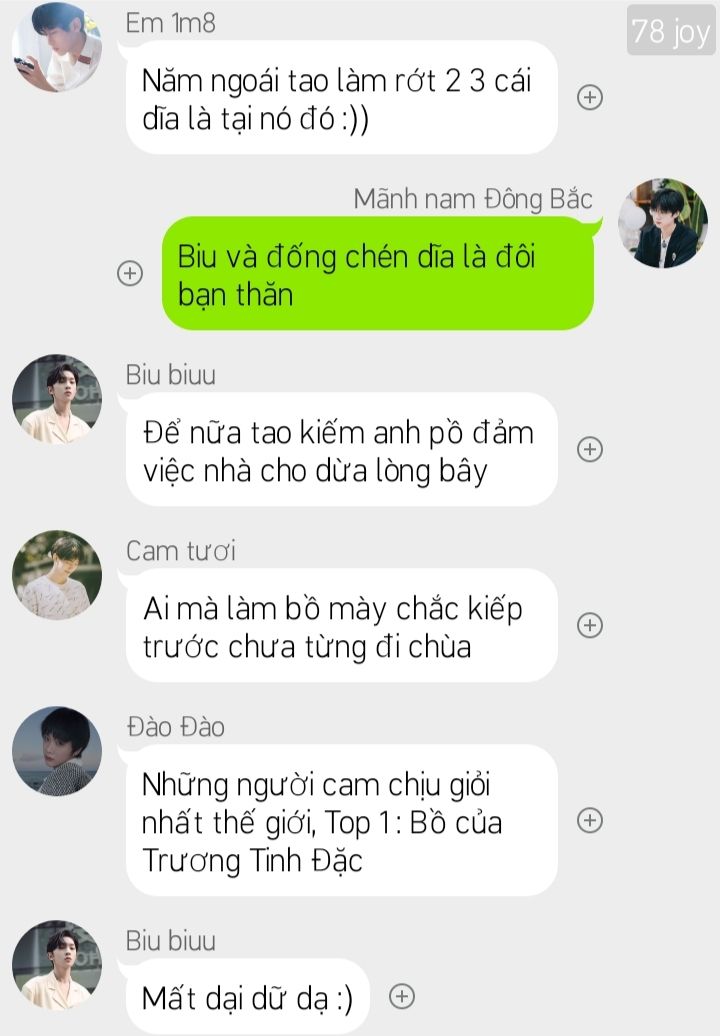Tap the plus icon beside Cam tươi's message

click(591, 625)
